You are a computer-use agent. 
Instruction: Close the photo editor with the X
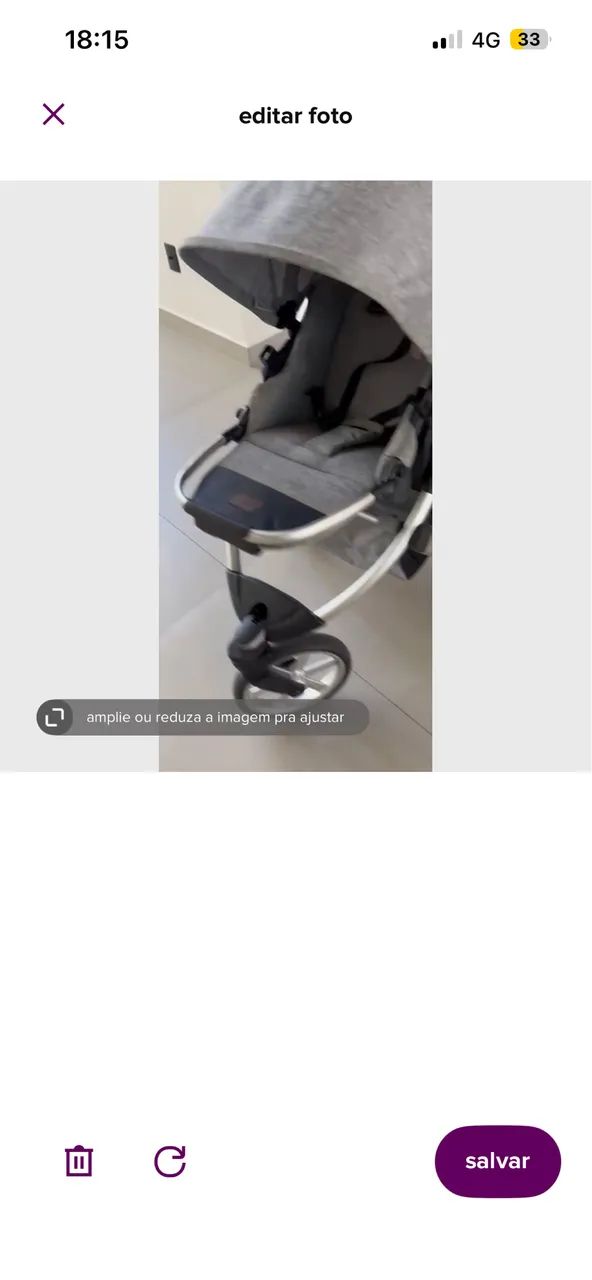click(x=54, y=114)
